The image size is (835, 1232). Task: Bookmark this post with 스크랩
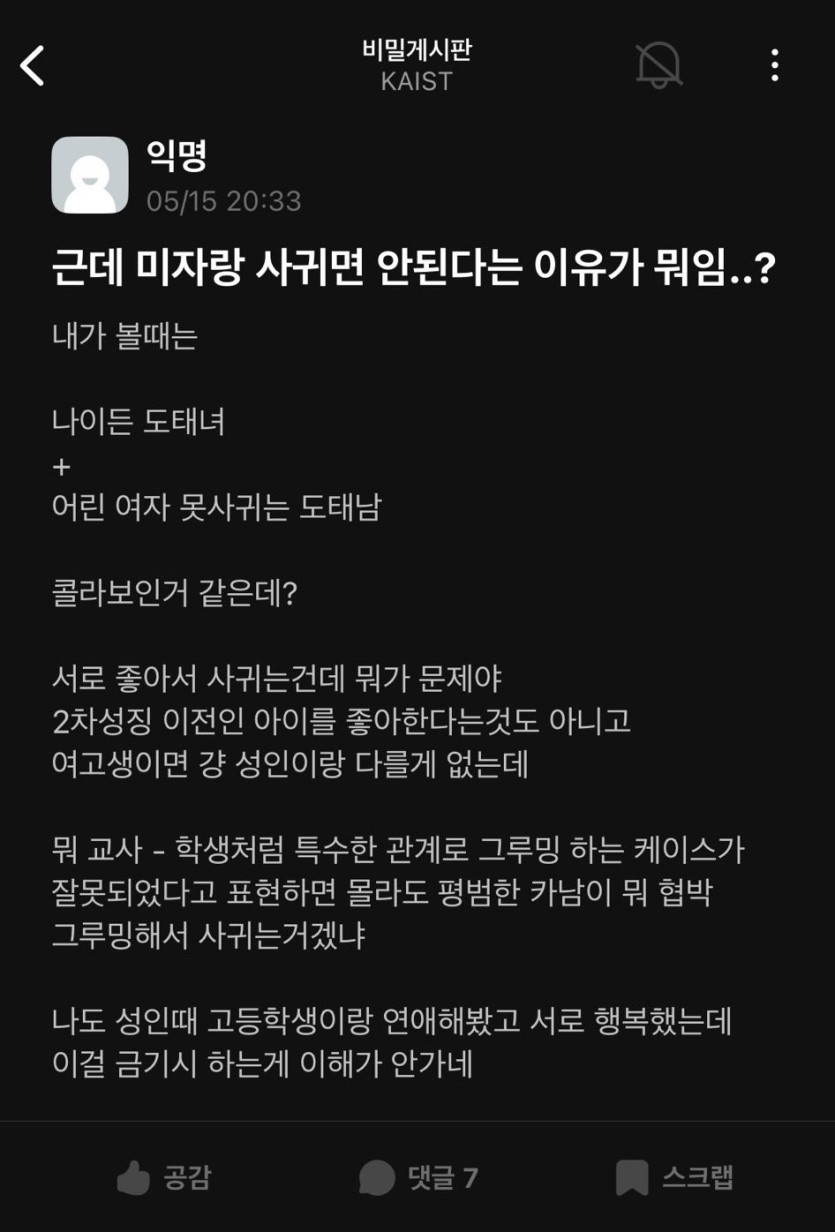(x=674, y=1177)
